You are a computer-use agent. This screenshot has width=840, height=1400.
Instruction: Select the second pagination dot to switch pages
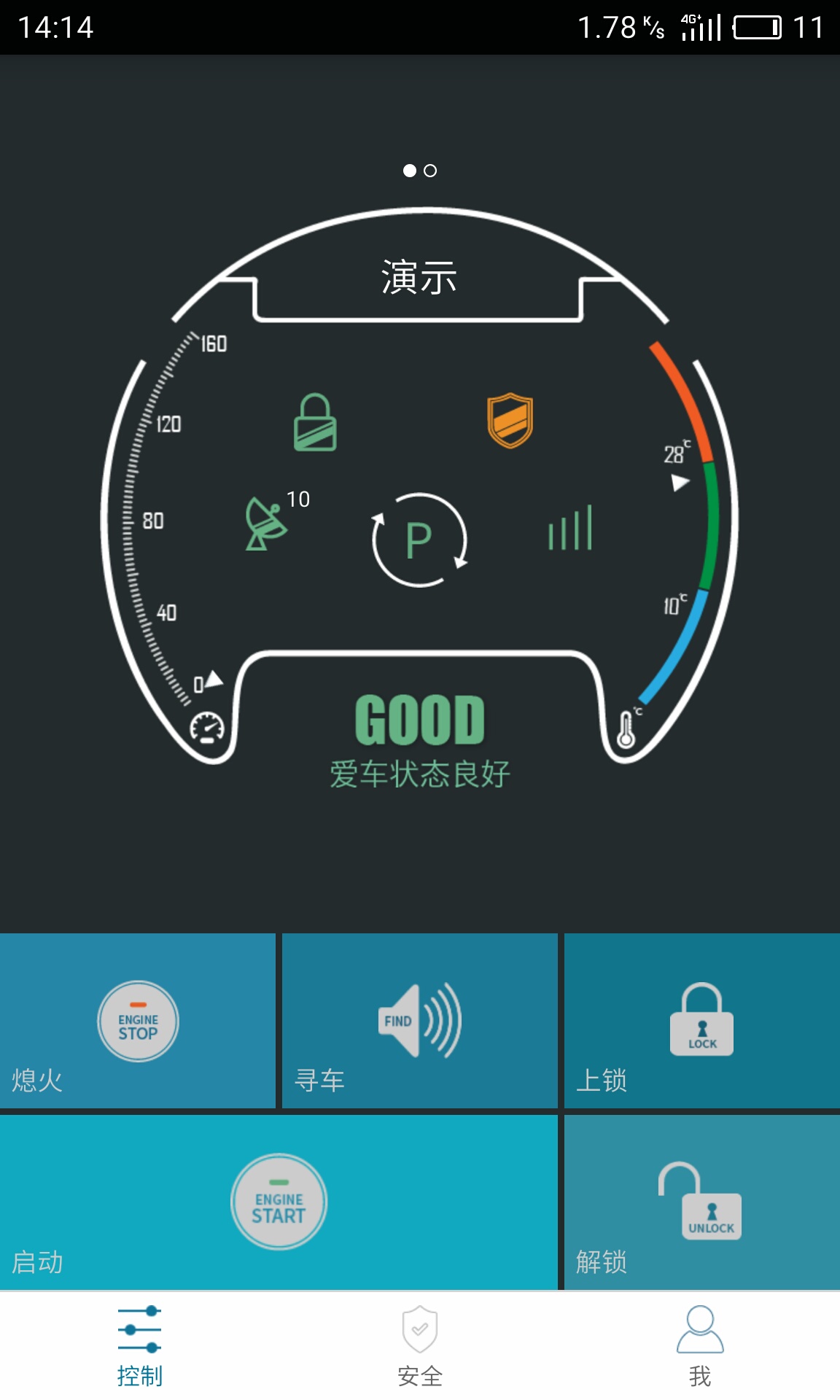[430, 171]
